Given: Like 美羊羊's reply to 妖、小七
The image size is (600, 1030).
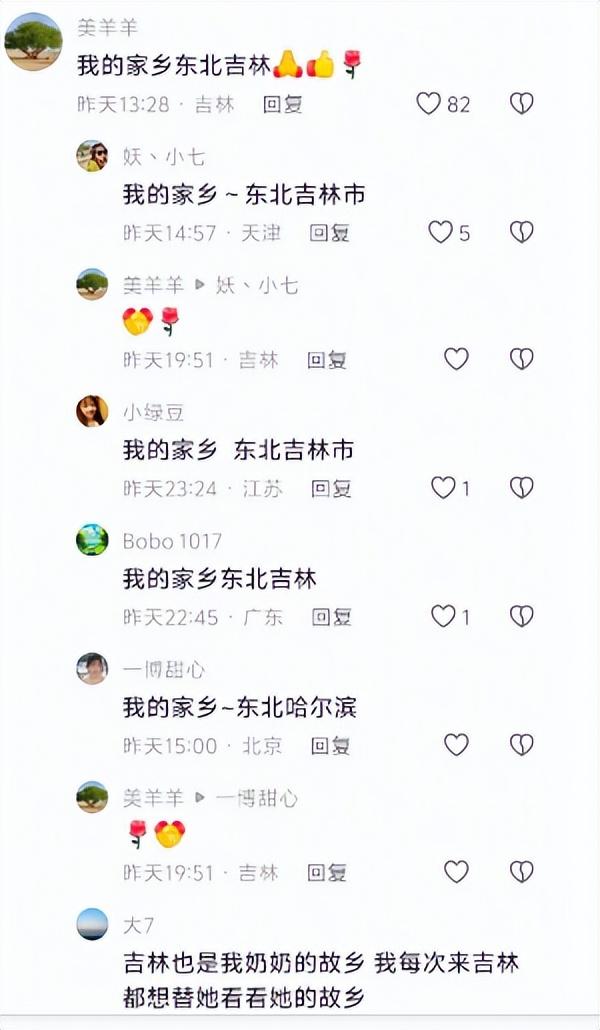Looking at the screenshot, I should click(x=456, y=359).
